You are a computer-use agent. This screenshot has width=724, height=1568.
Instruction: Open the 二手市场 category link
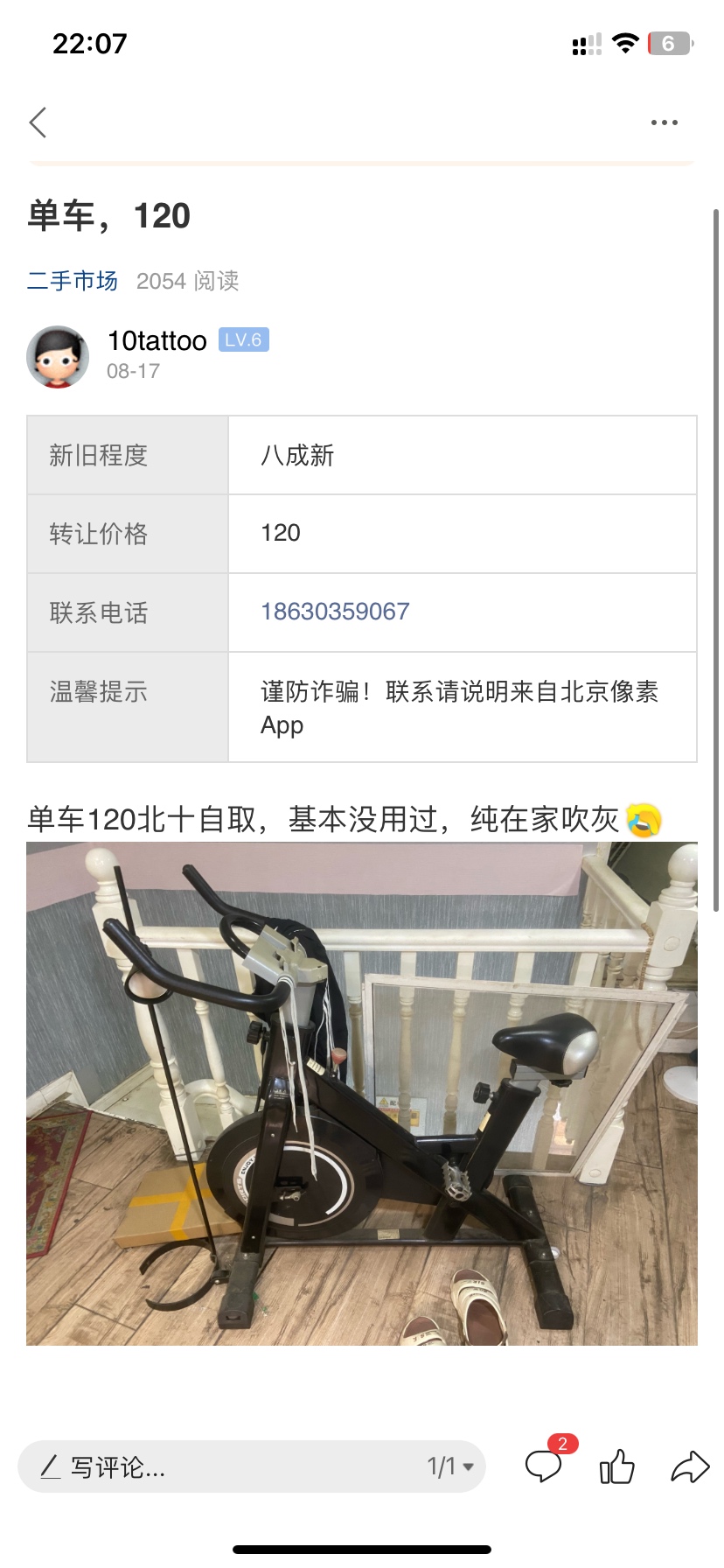coord(72,281)
